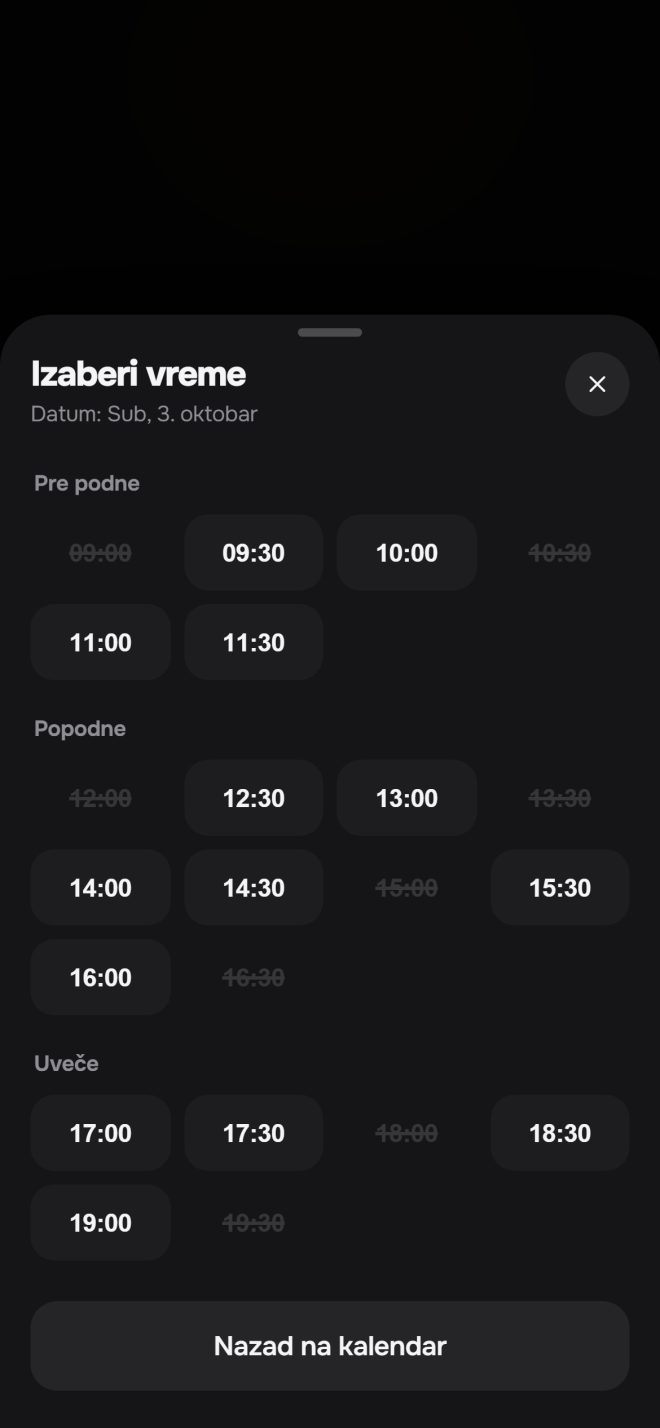Select the 16:00 time
Image resolution: width=660 pixels, height=1428 pixels.
(x=101, y=977)
